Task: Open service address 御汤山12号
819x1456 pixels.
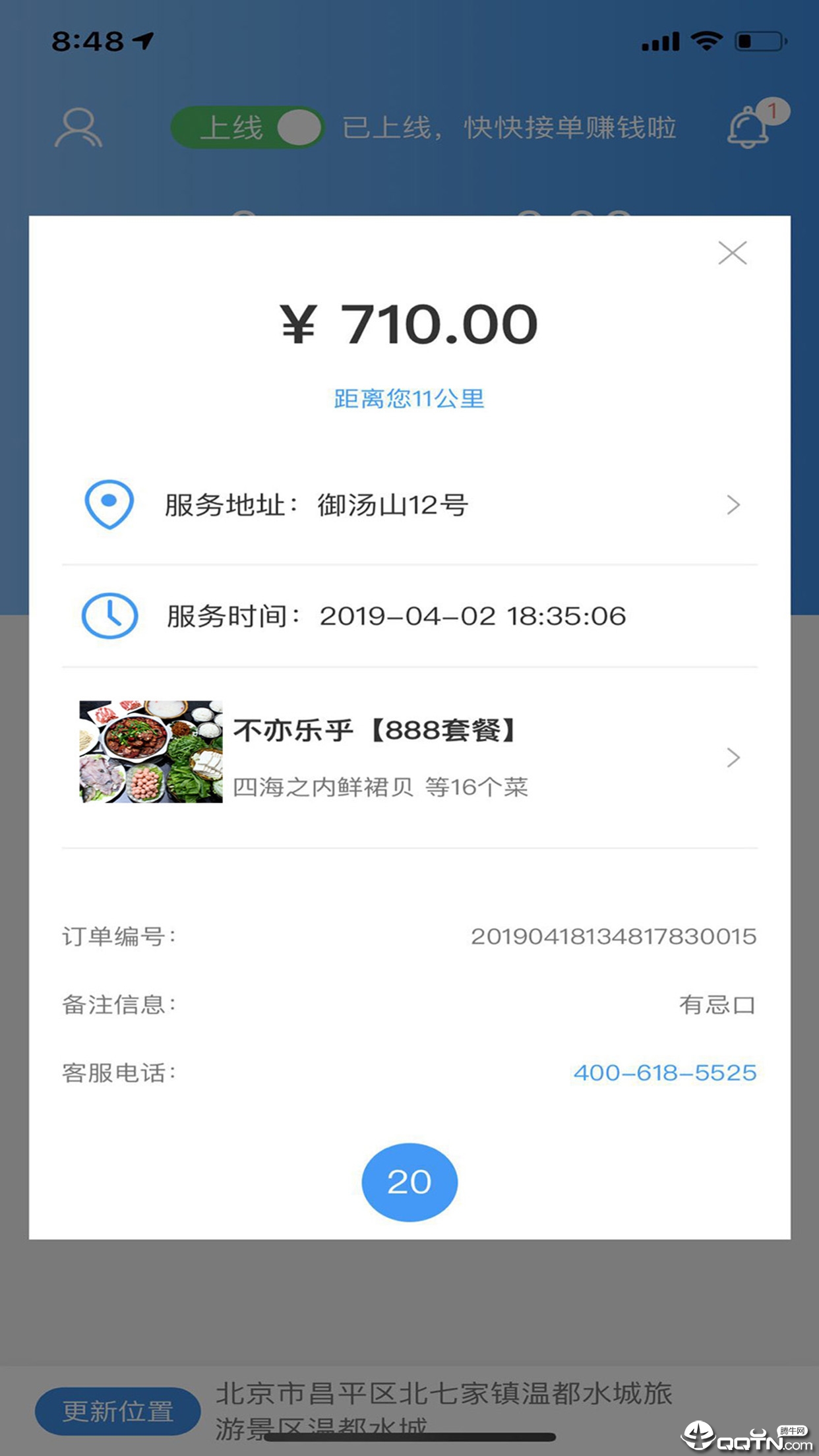Action: coord(409,505)
